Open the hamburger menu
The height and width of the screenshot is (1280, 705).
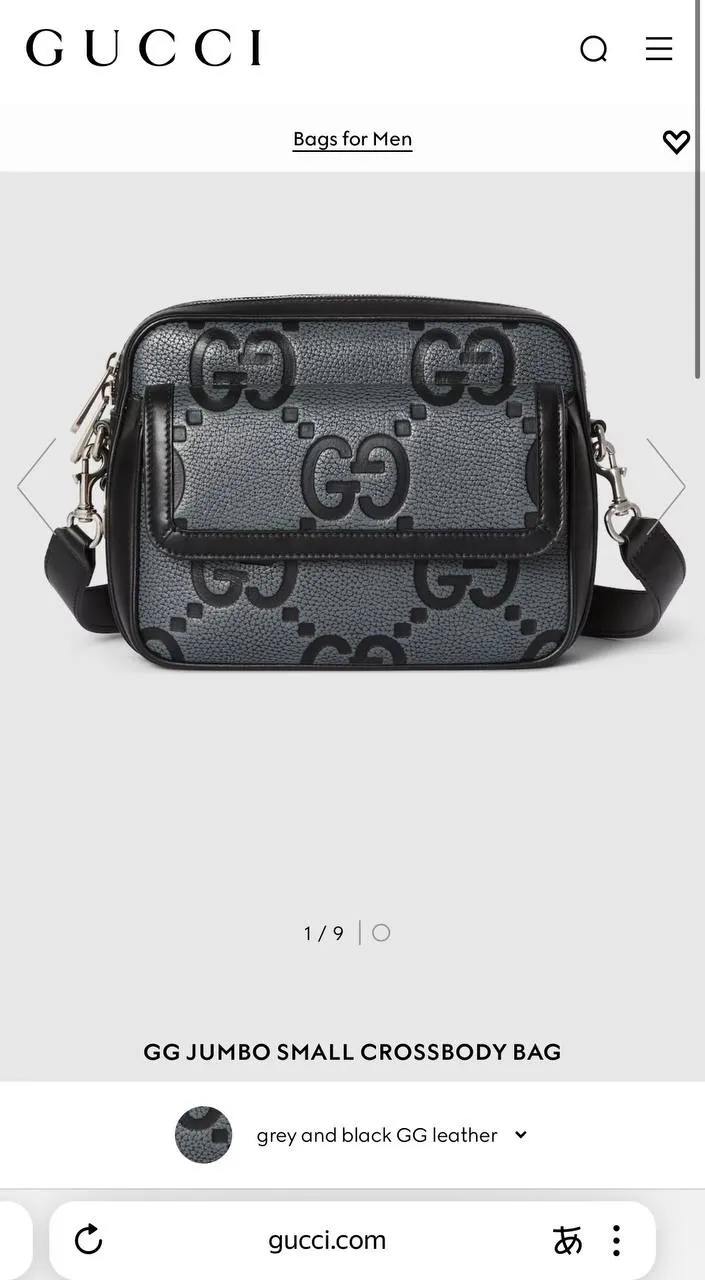click(x=659, y=49)
